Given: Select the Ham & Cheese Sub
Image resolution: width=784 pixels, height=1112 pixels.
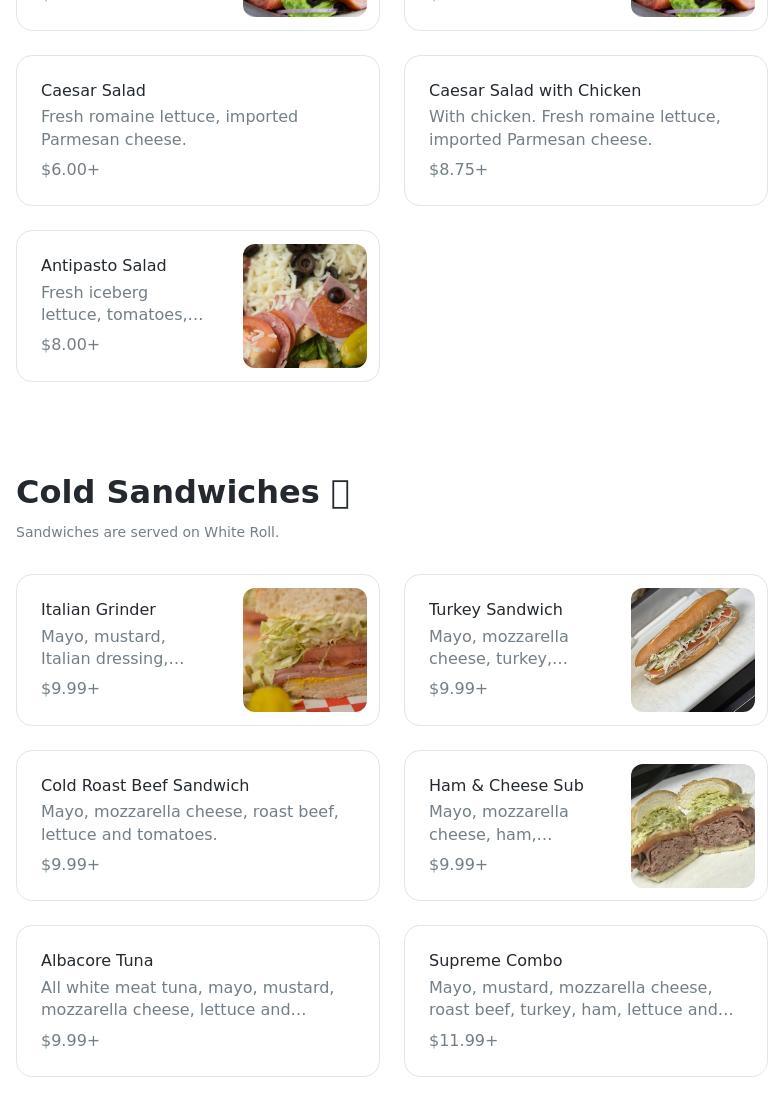Looking at the screenshot, I should click(x=585, y=825).
